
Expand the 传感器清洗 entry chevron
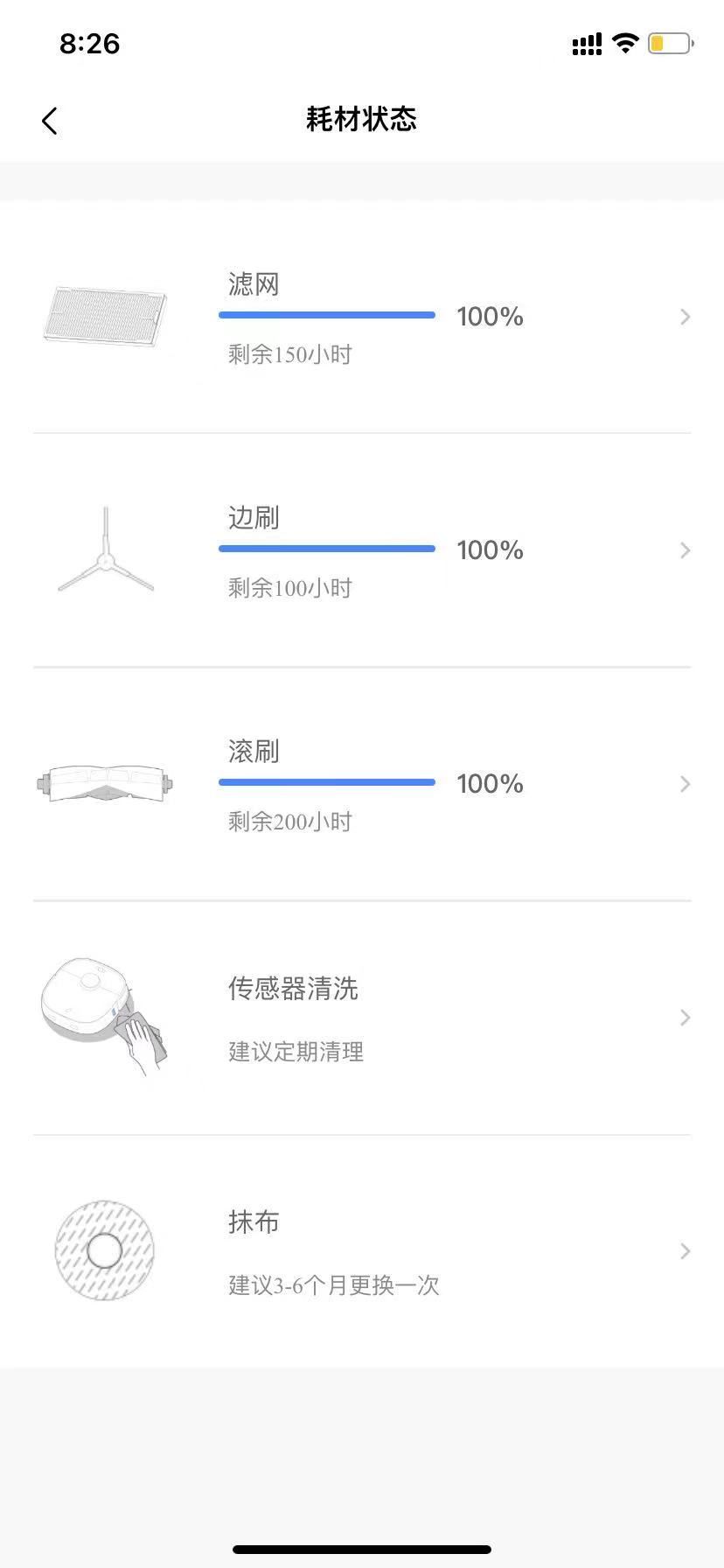point(685,1017)
